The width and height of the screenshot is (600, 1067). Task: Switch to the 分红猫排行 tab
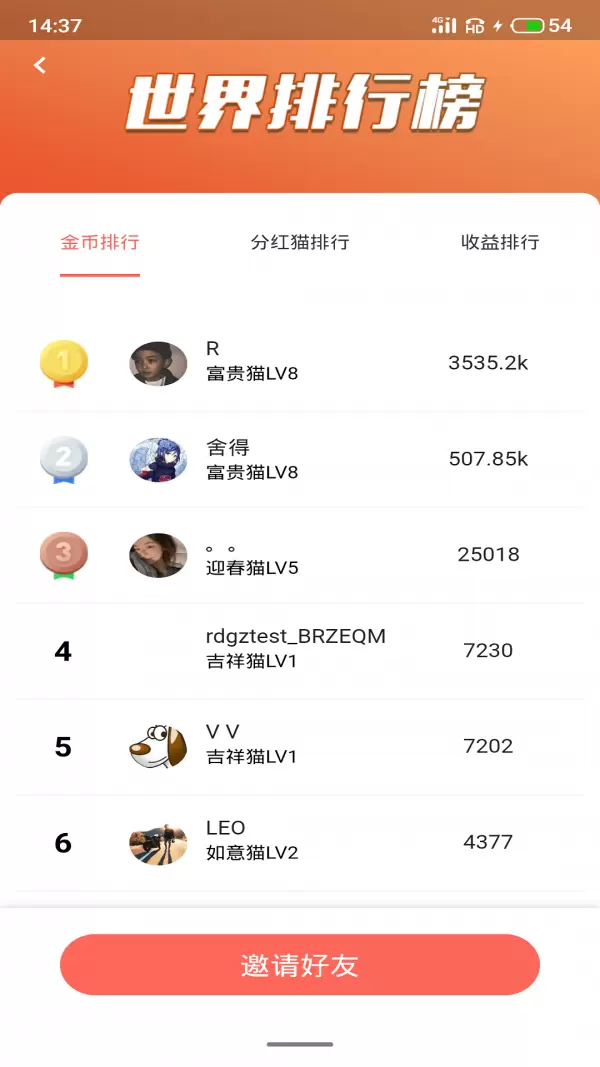[x=300, y=242]
